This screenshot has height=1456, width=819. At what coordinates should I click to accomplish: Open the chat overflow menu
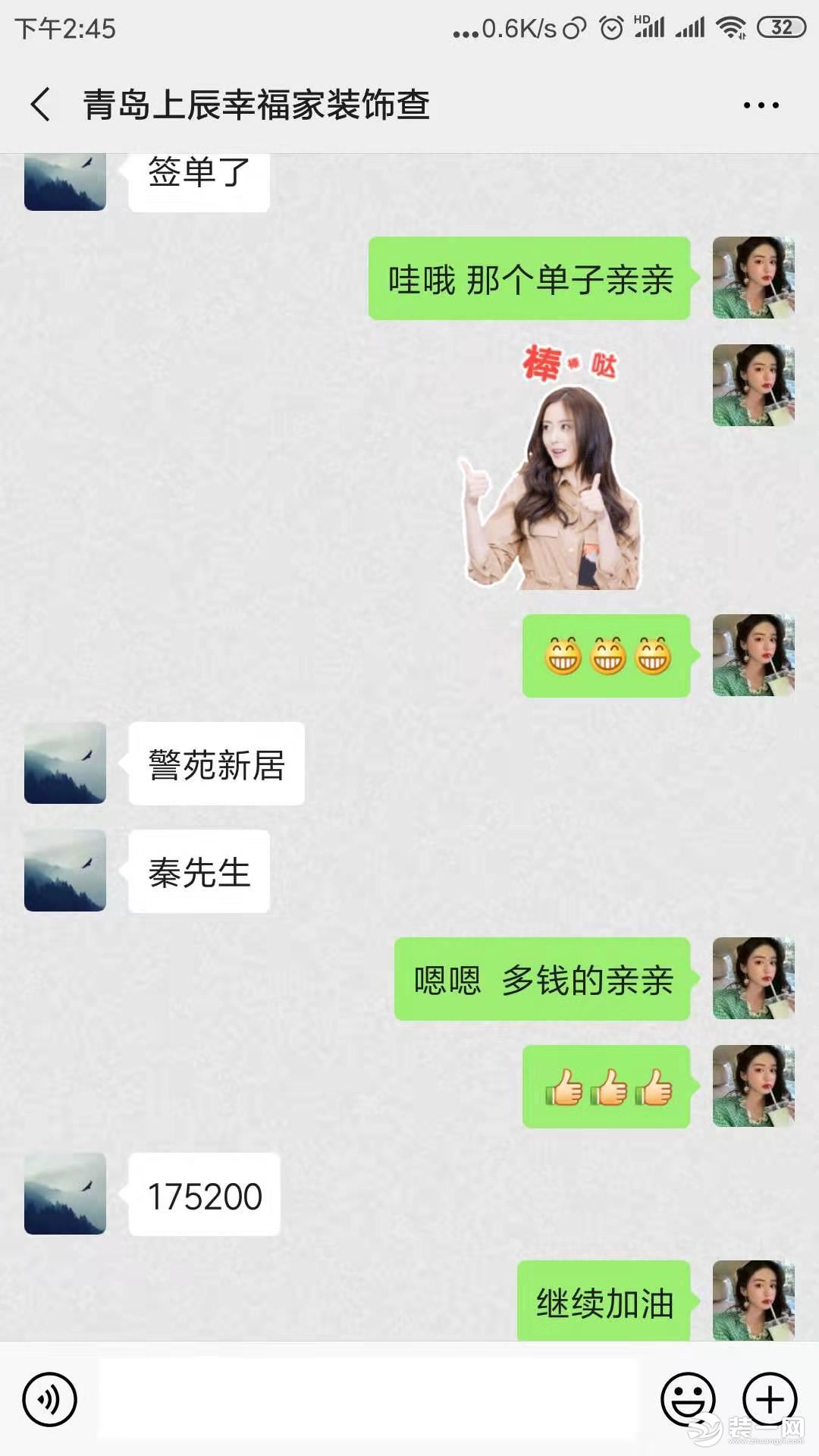pyautogui.click(x=761, y=105)
